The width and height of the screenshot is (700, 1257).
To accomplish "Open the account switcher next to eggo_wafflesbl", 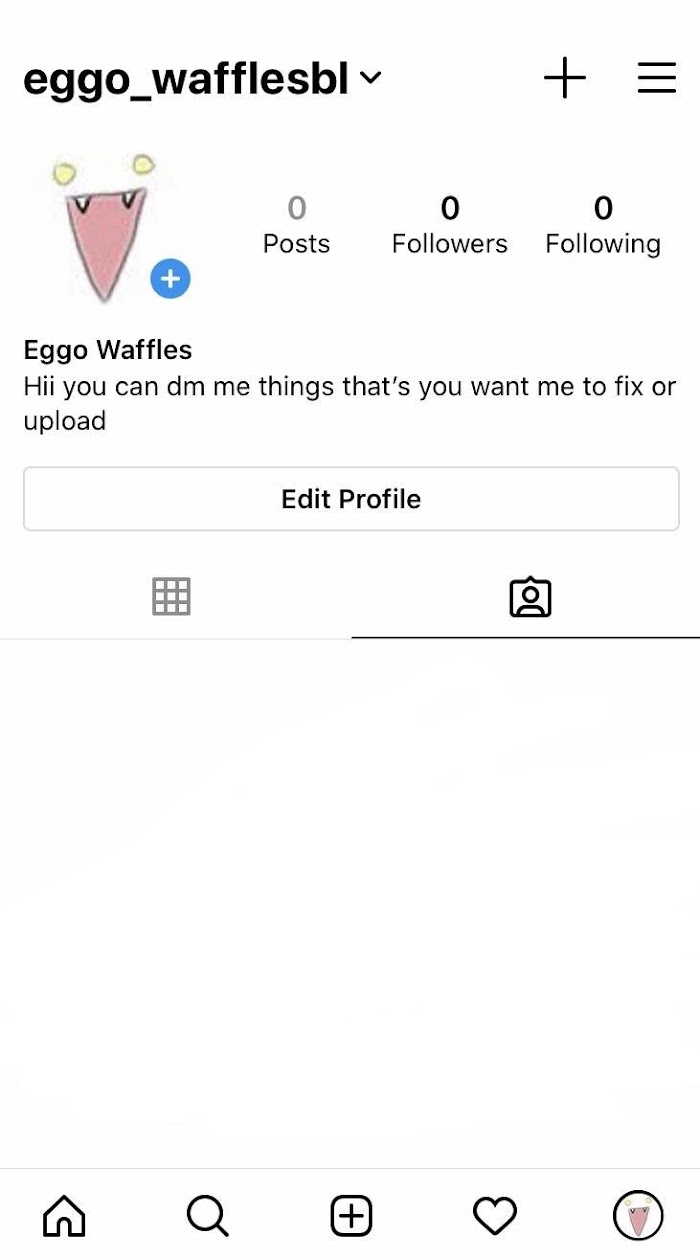I will (x=370, y=78).
